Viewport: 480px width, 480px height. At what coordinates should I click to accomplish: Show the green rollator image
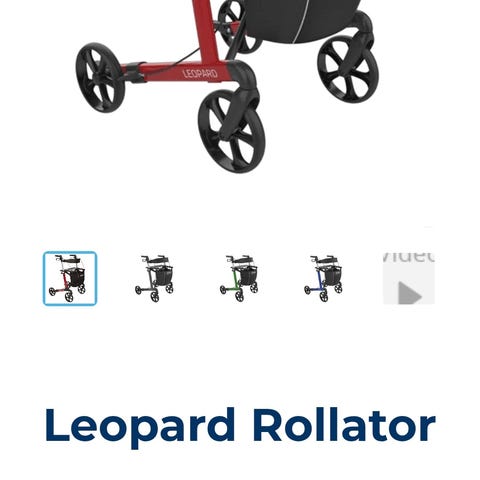pyautogui.click(x=239, y=278)
